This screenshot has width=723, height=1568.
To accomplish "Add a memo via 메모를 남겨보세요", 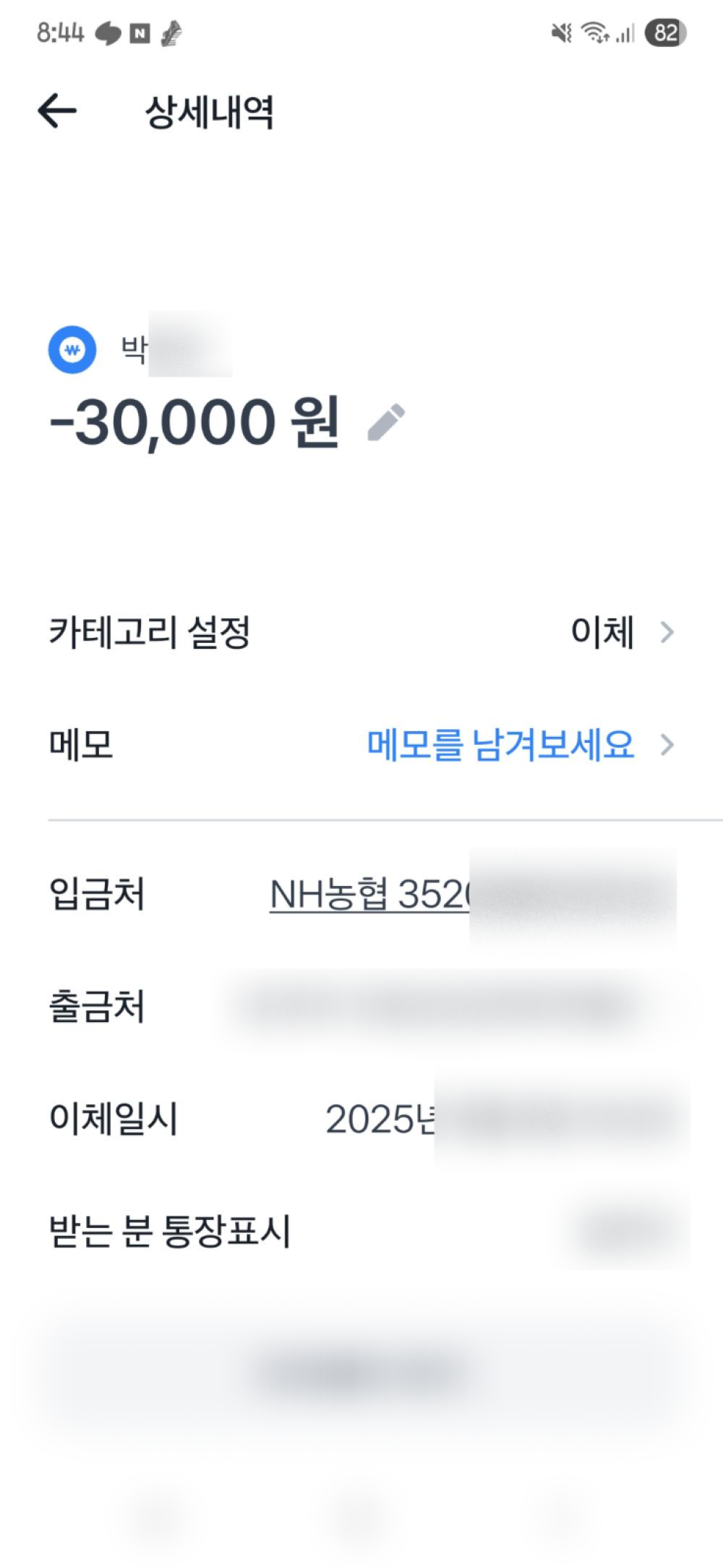I will (500, 745).
